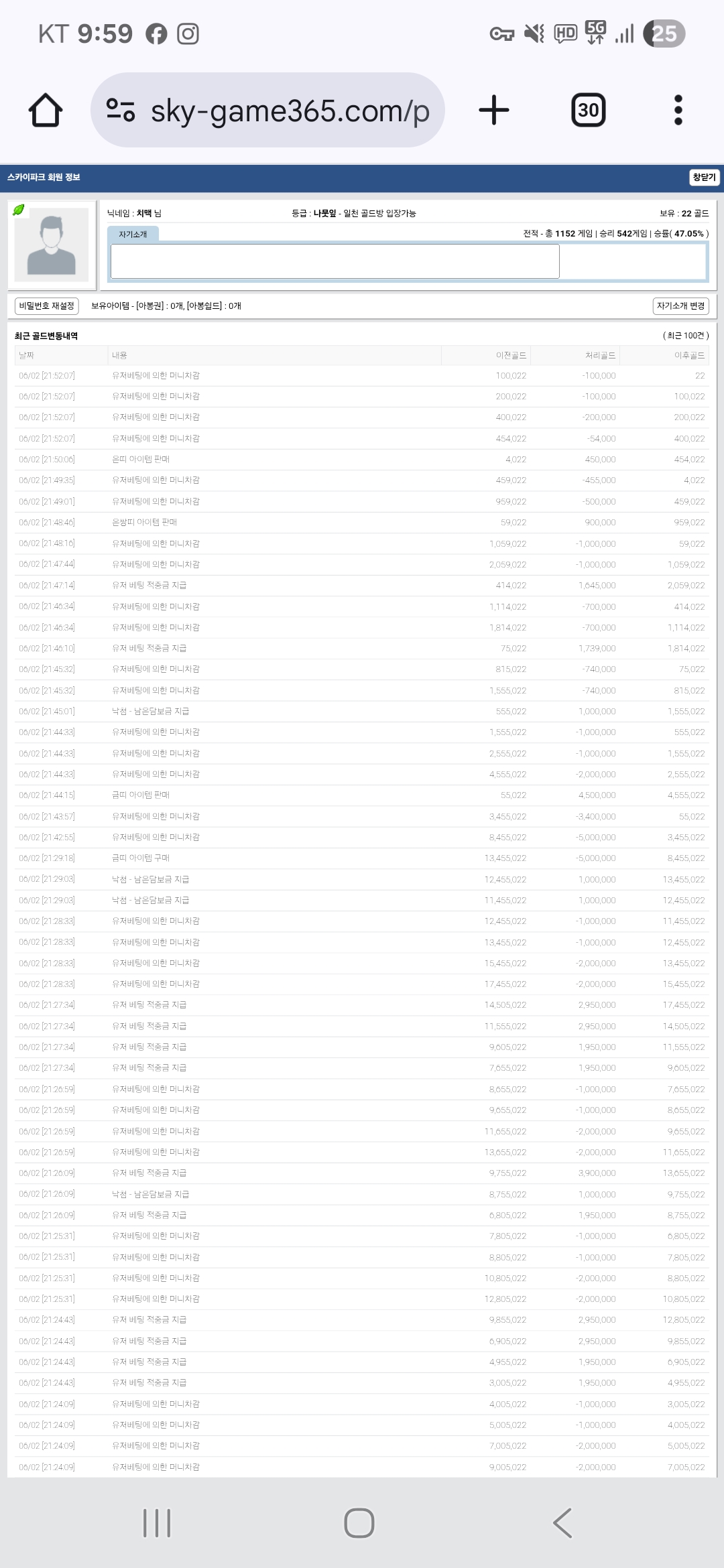Image resolution: width=724 pixels, height=1568 pixels.
Task: Tap the 자기소개 변경 button
Action: click(680, 306)
